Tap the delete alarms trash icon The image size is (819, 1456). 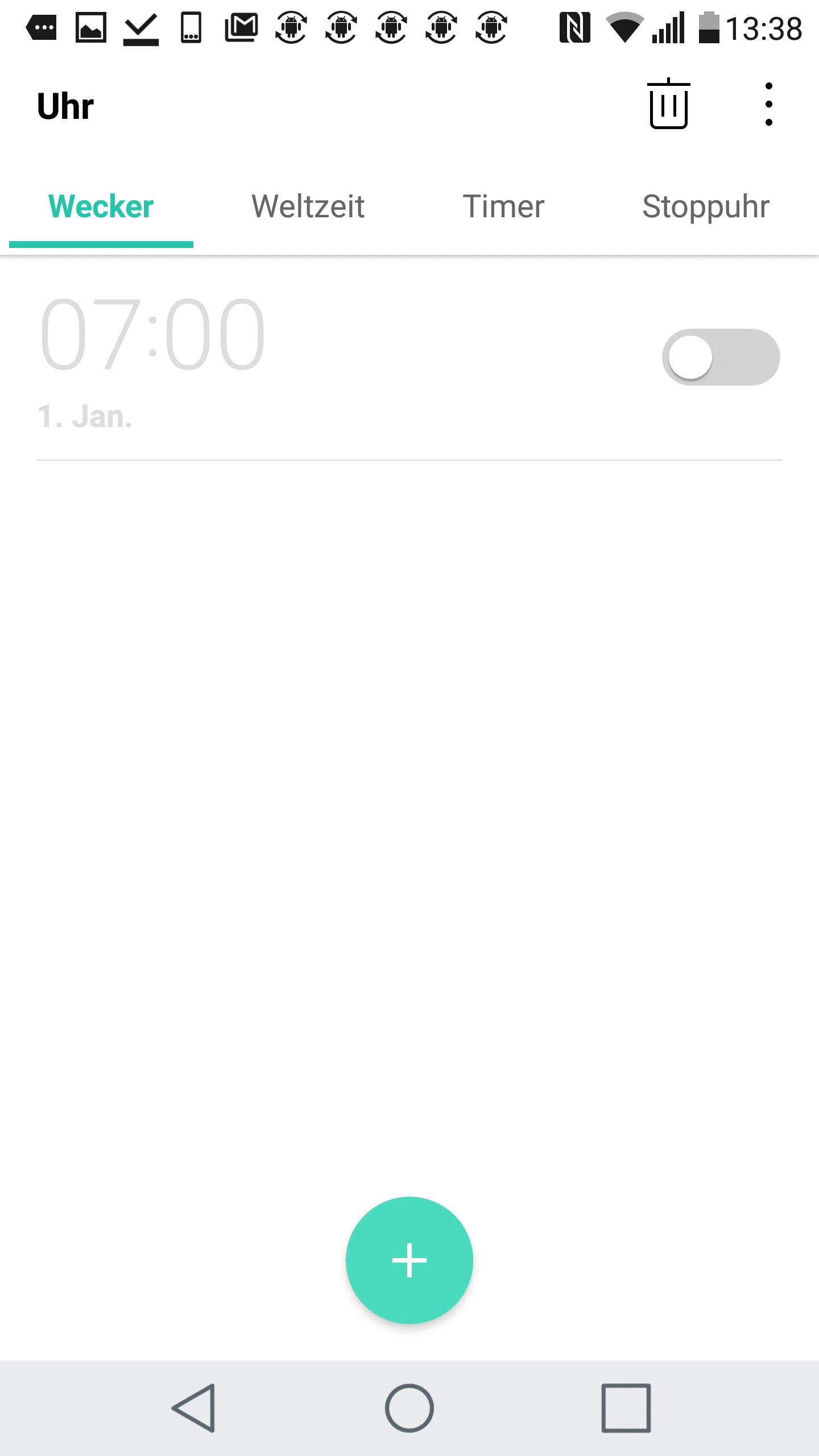pyautogui.click(x=669, y=105)
